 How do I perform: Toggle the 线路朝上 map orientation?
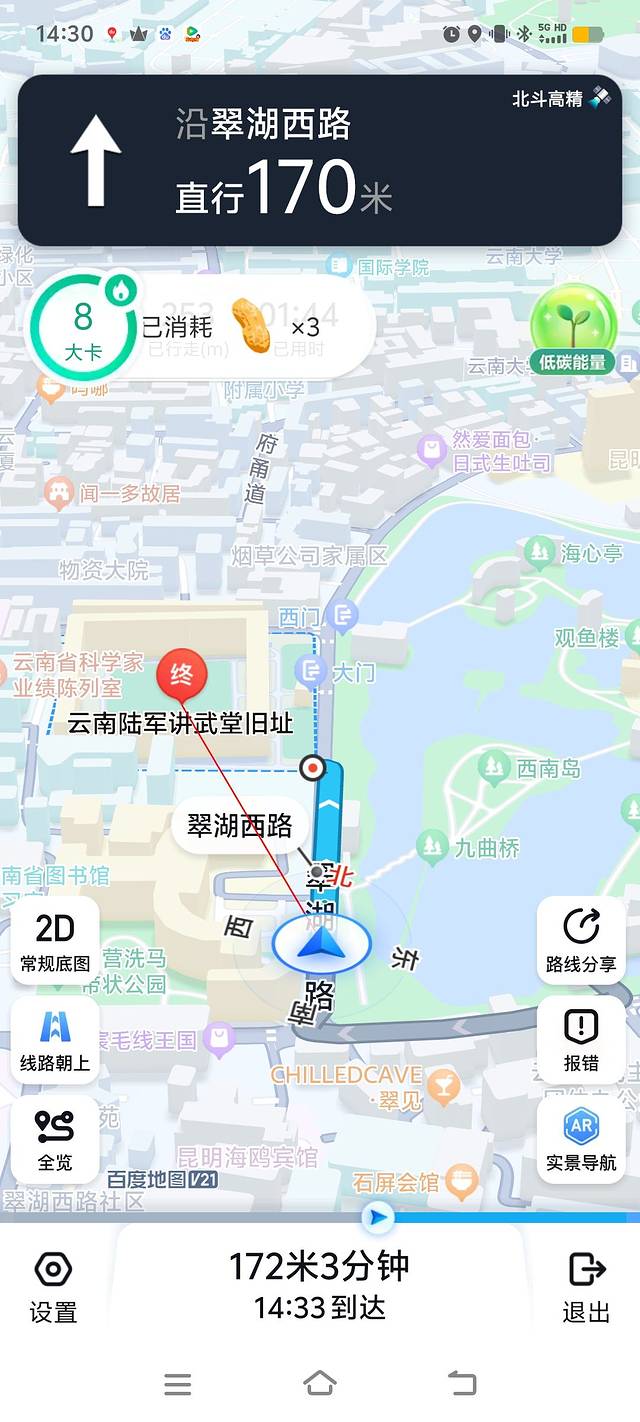click(x=55, y=1040)
